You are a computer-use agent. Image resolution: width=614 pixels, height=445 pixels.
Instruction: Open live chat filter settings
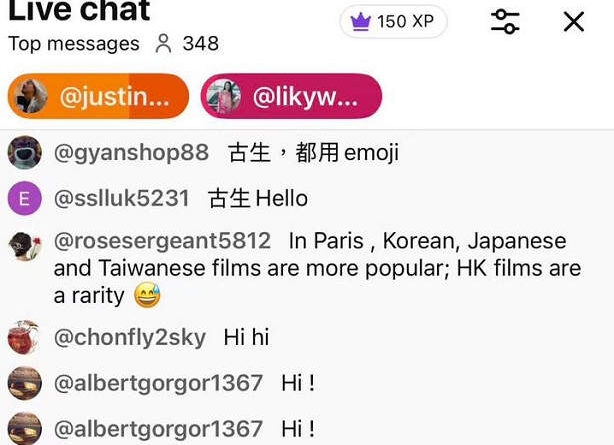click(505, 22)
